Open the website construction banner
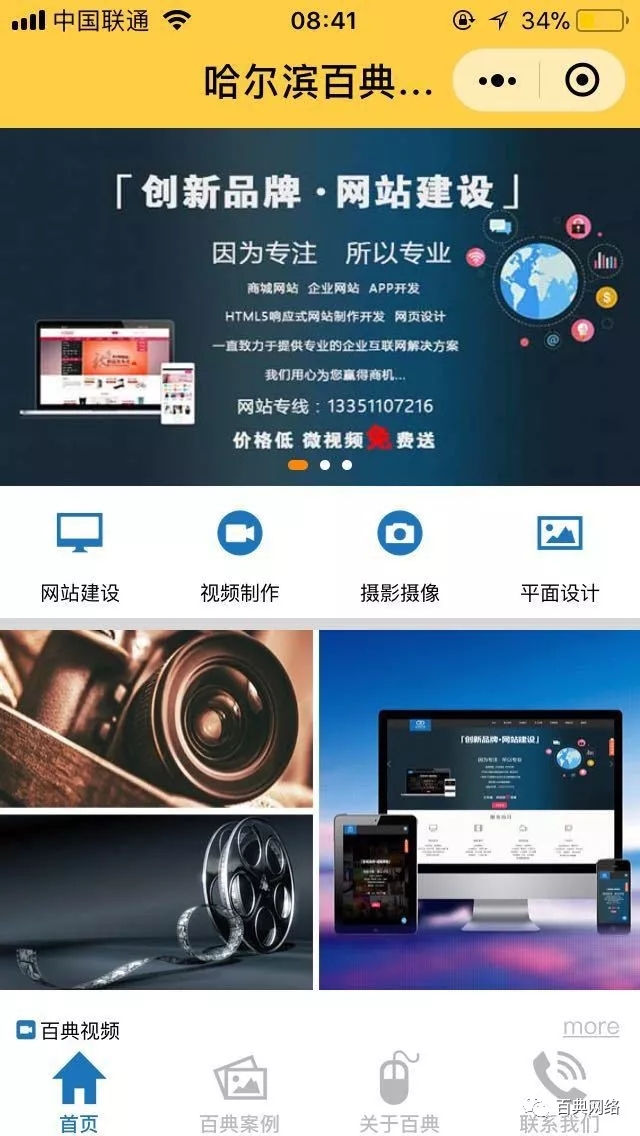 320,306
